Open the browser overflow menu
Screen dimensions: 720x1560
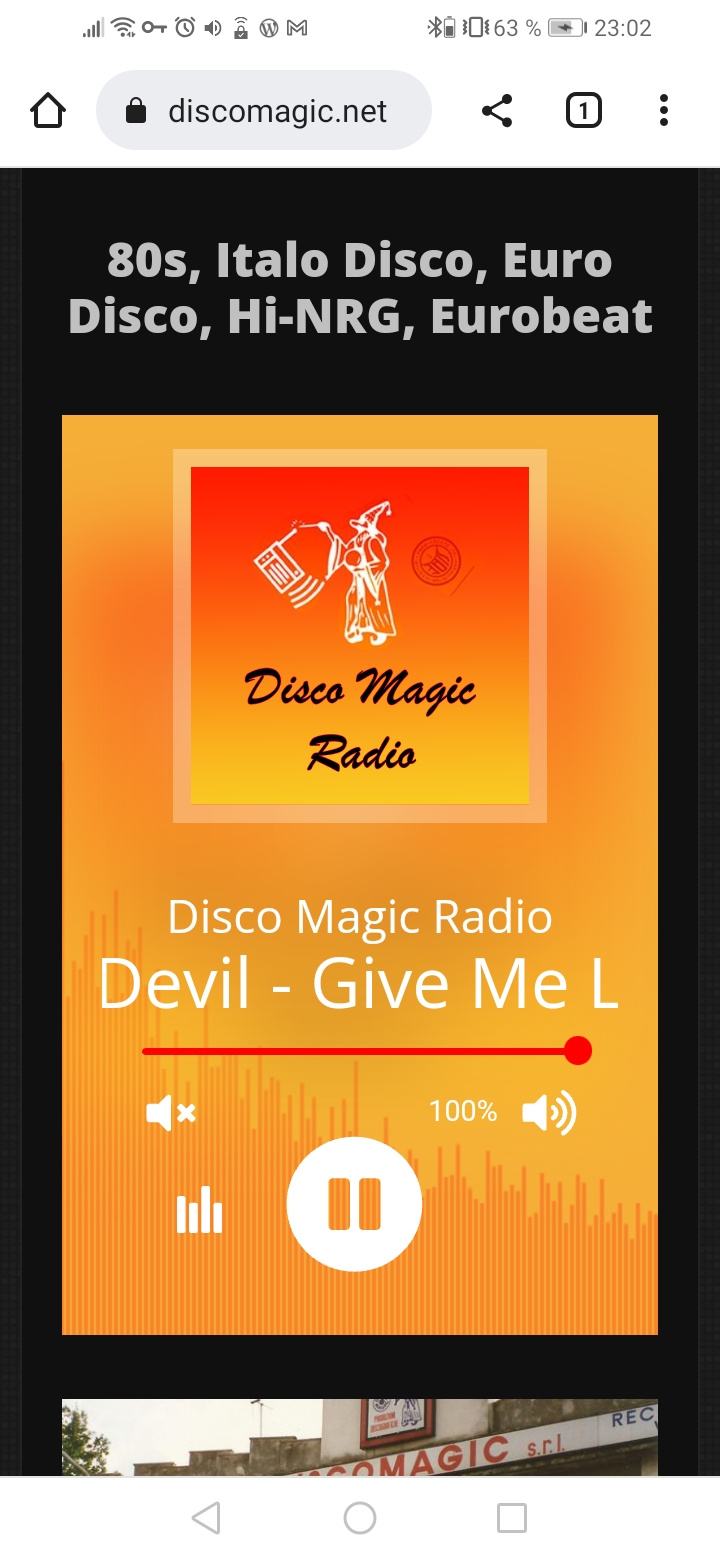(x=663, y=110)
